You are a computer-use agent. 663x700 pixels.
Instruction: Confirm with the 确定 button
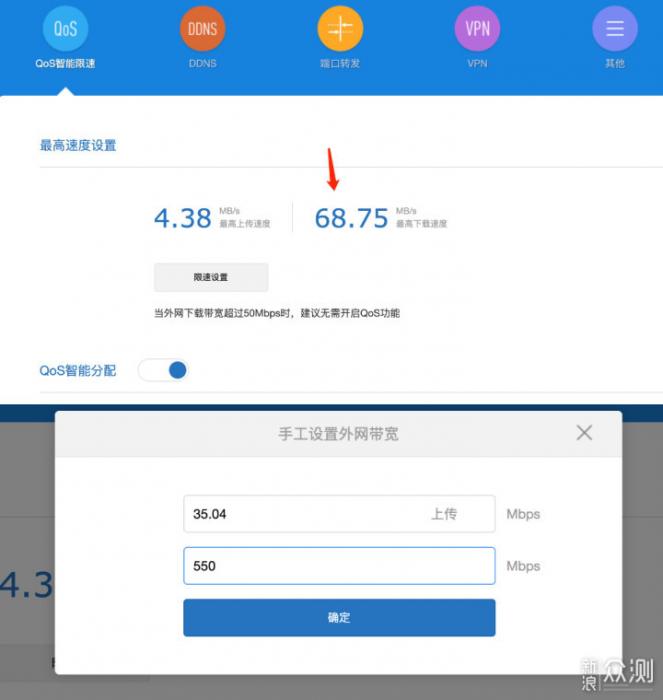tap(339, 617)
